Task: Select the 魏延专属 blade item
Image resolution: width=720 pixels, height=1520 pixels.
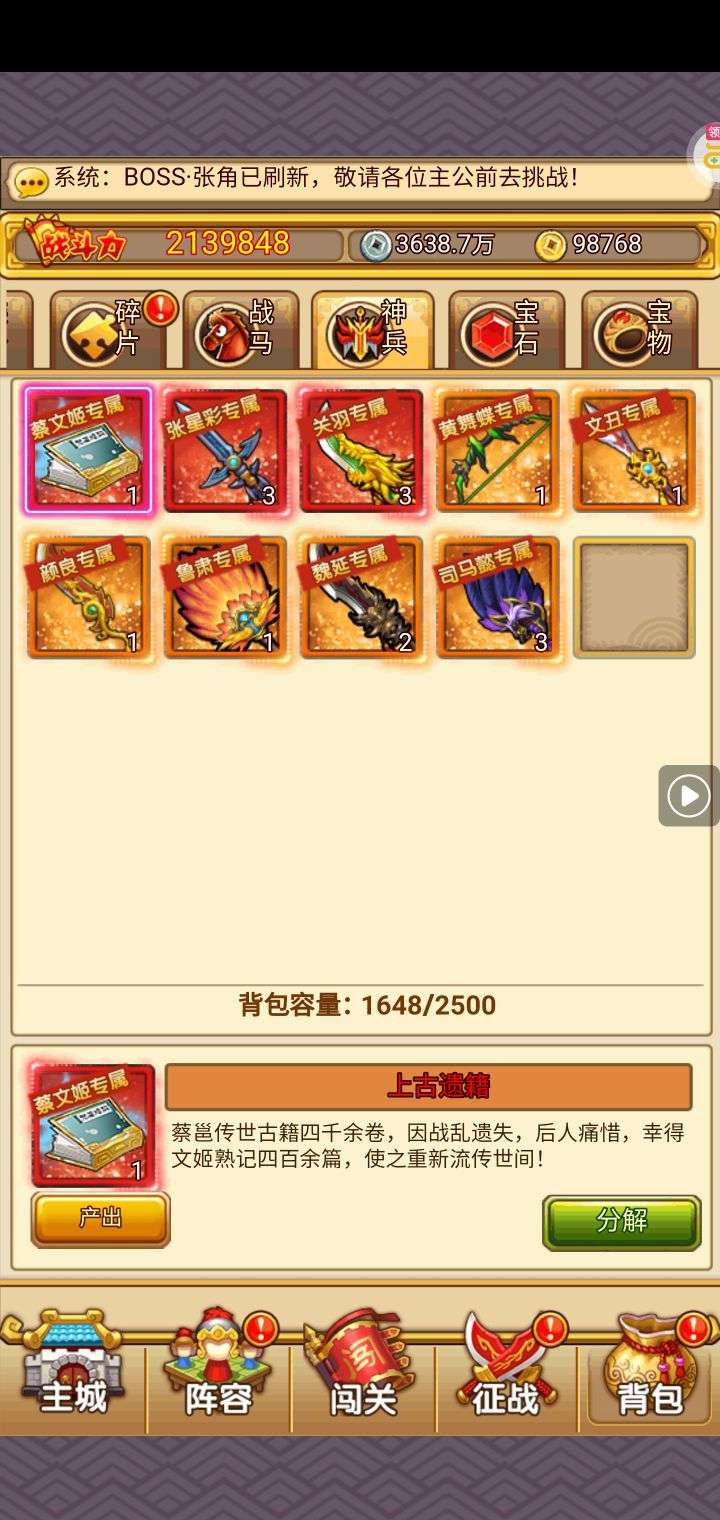Action: point(361,597)
